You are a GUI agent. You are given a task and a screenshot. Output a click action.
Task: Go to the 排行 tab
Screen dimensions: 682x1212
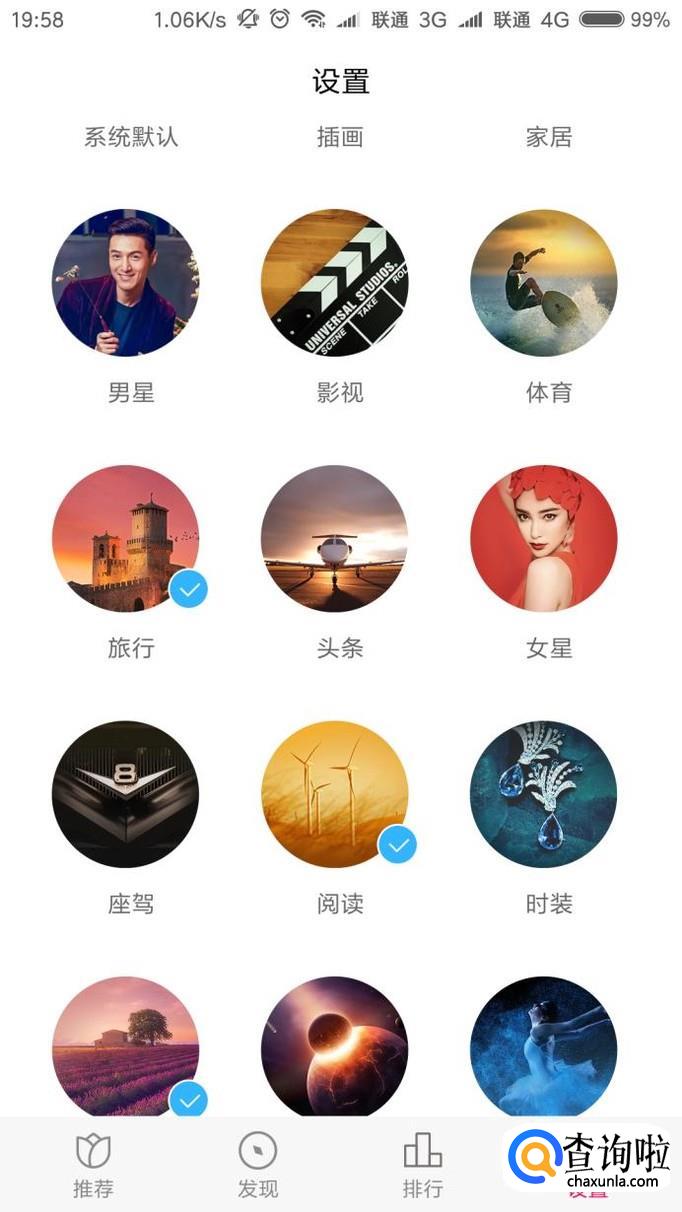[422, 1166]
